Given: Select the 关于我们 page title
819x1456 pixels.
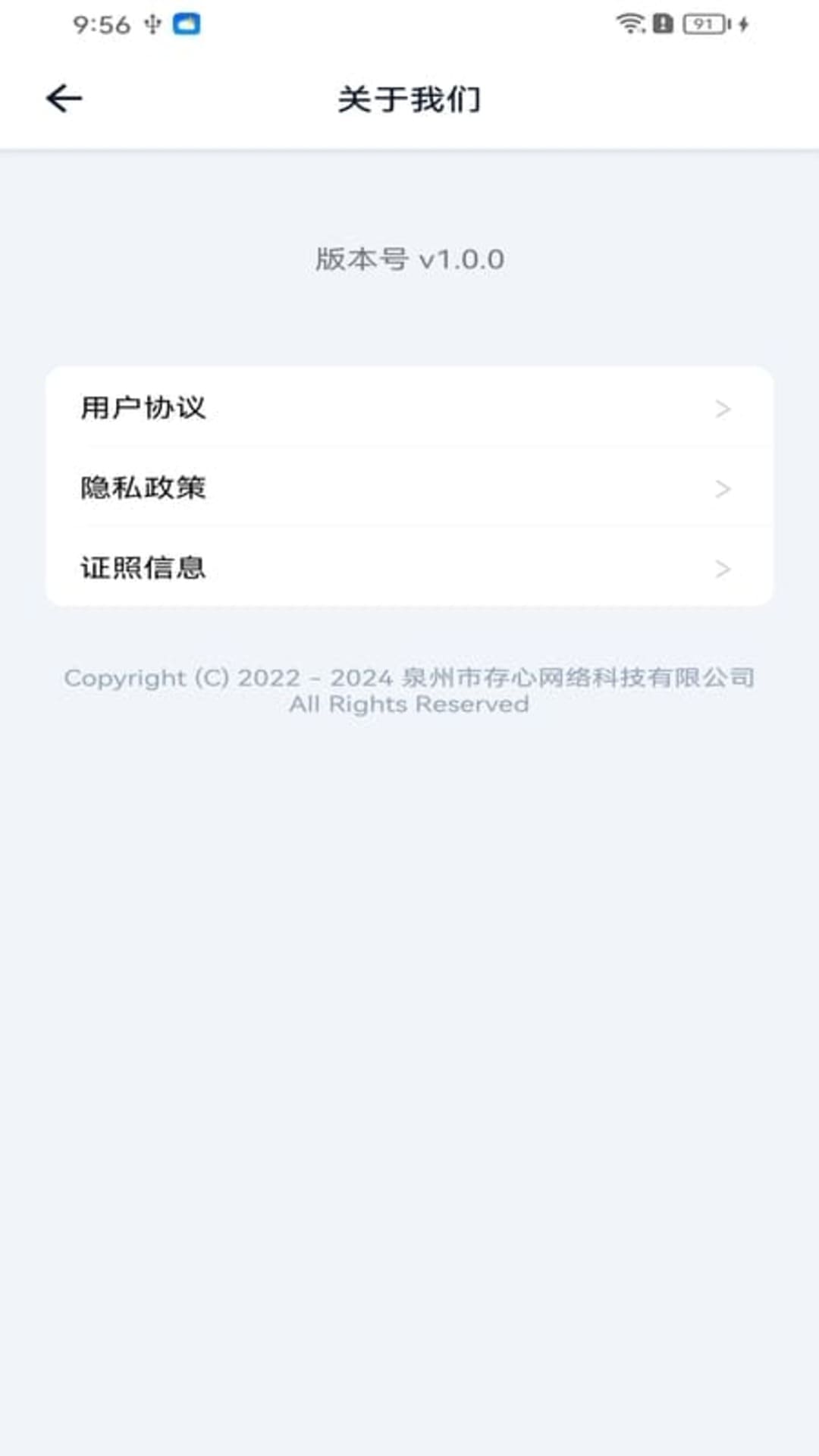Looking at the screenshot, I should (x=409, y=99).
